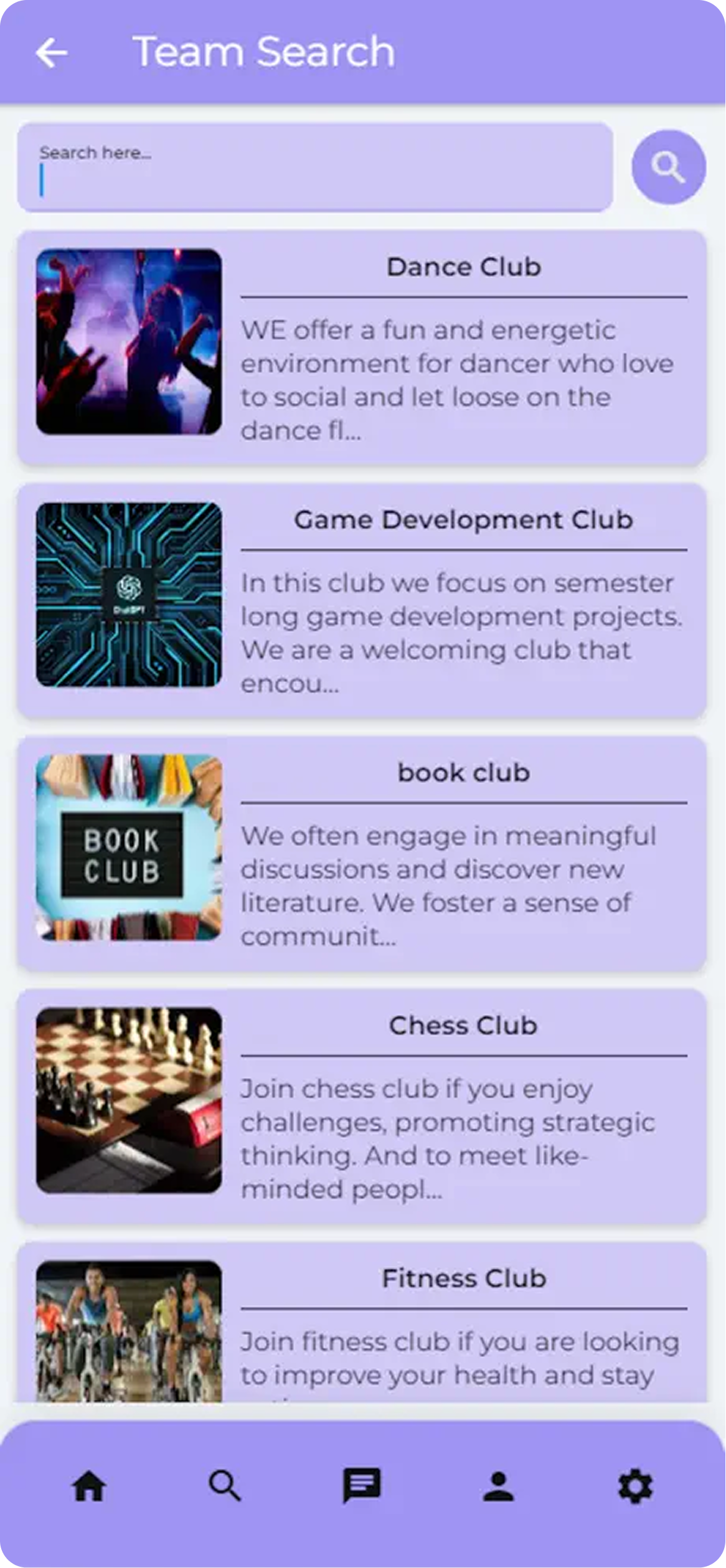Switch to the messages tab

coord(362,1486)
